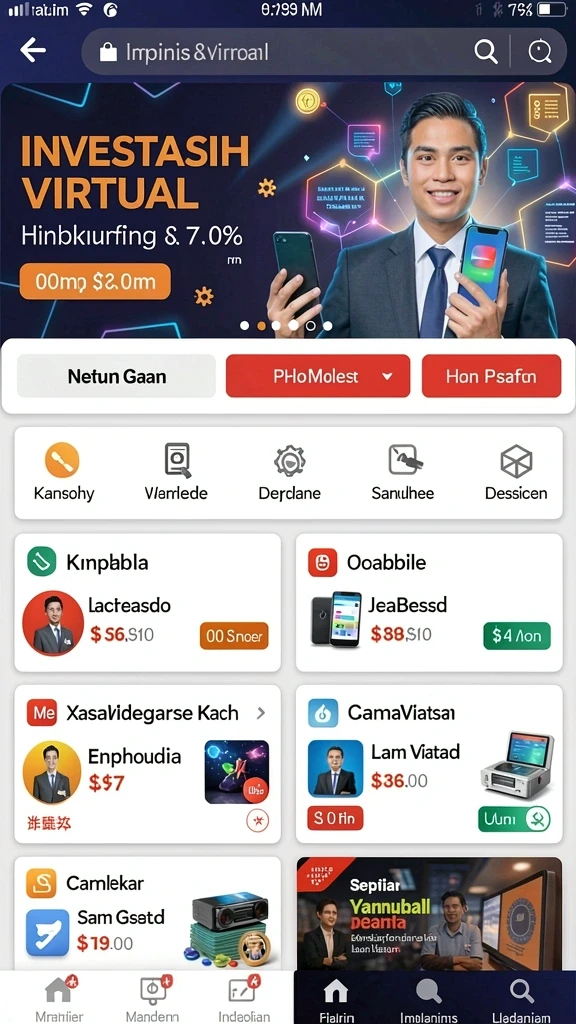Open the Dessicen category
This screenshot has width=576, height=1024.
516,472
